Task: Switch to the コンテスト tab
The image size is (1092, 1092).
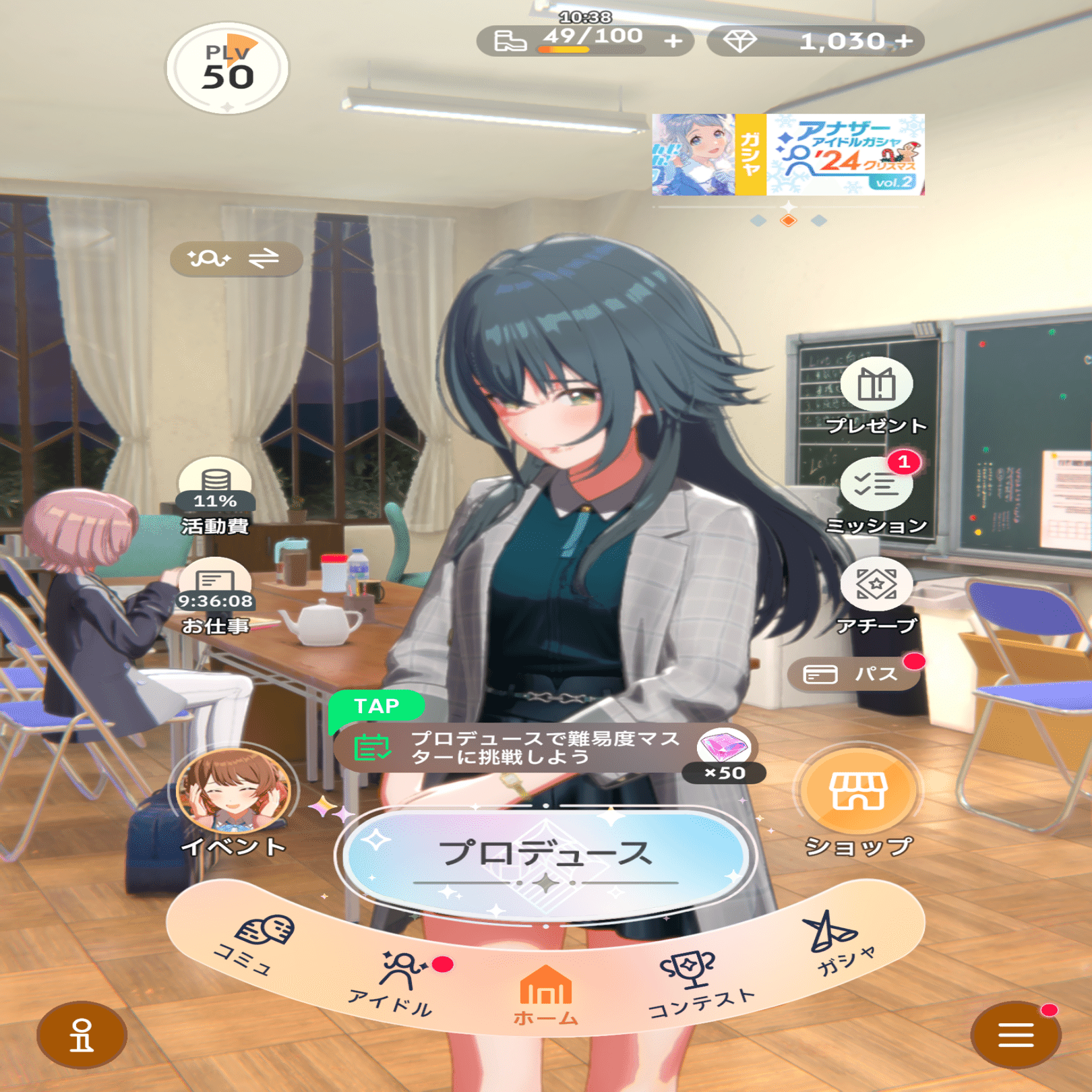Action: (698, 984)
